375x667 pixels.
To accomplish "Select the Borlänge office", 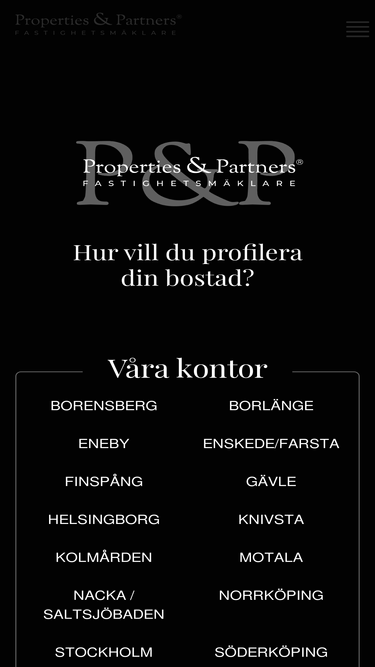I will [271, 405].
